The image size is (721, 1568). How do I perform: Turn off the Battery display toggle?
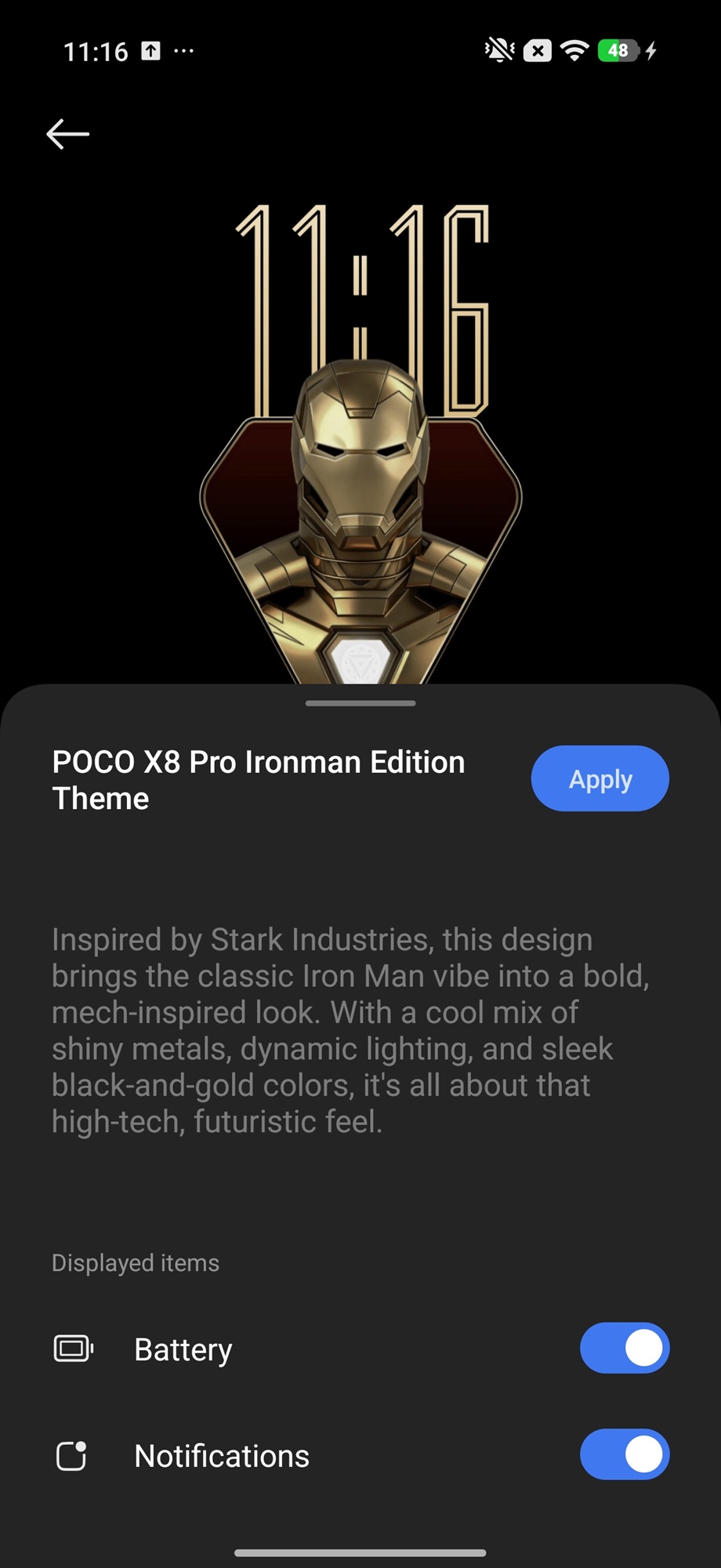pos(624,1348)
